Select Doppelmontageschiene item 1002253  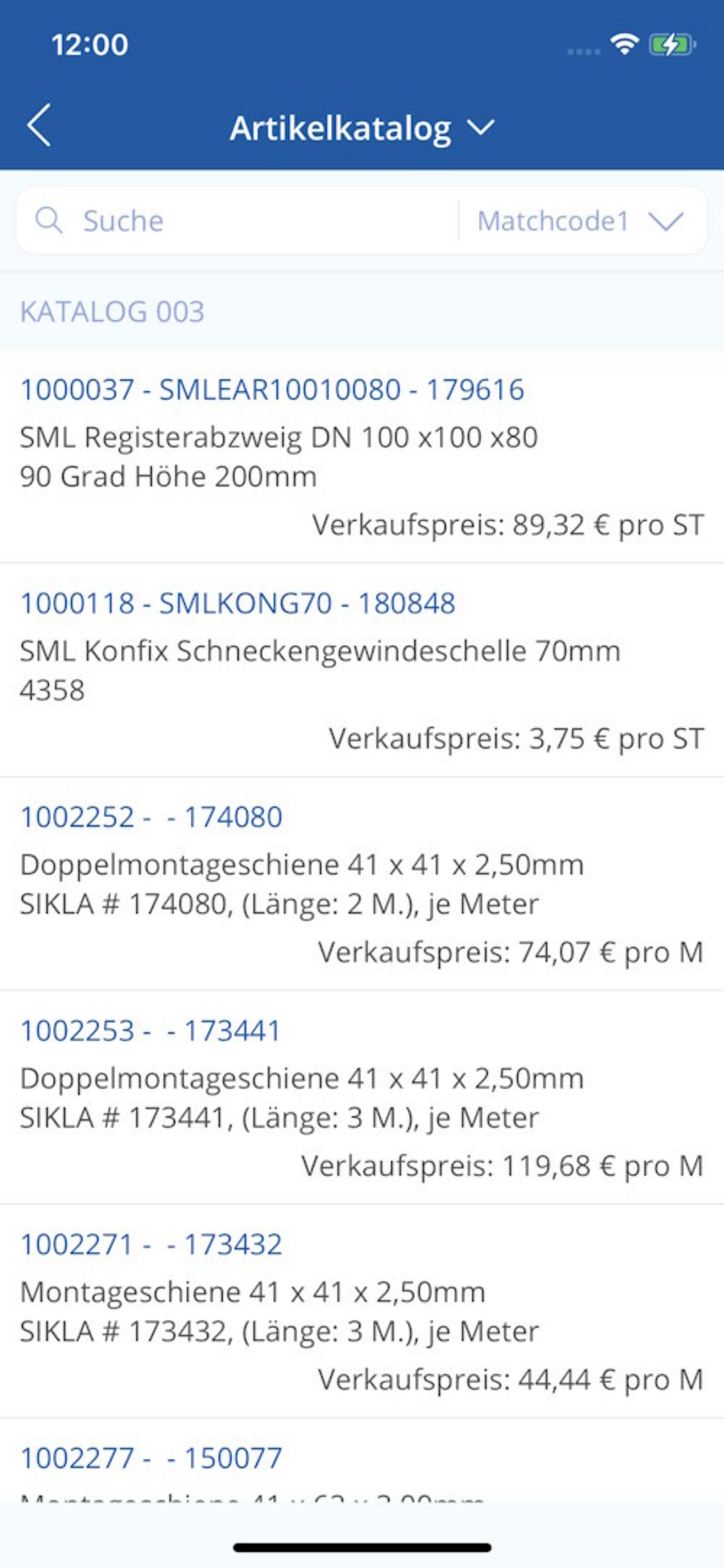[x=362, y=1097]
